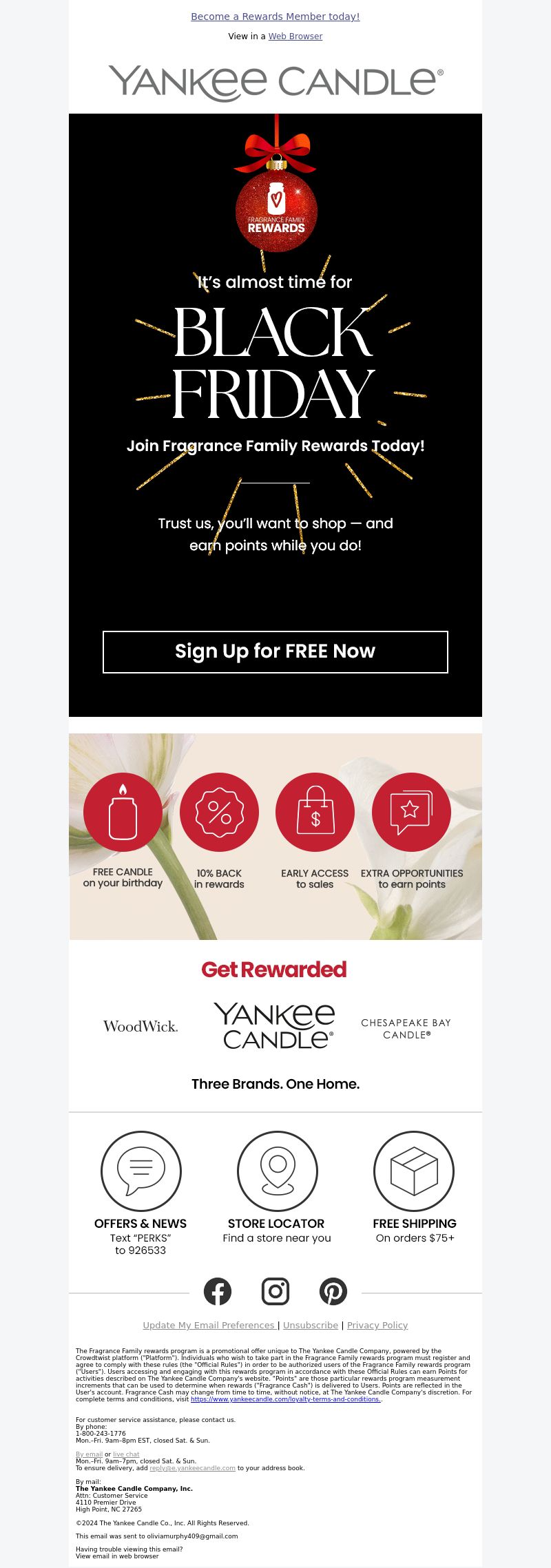551x1568 pixels.
Task: Visit Yankee Candle's Facebook page
Action: point(218,1291)
